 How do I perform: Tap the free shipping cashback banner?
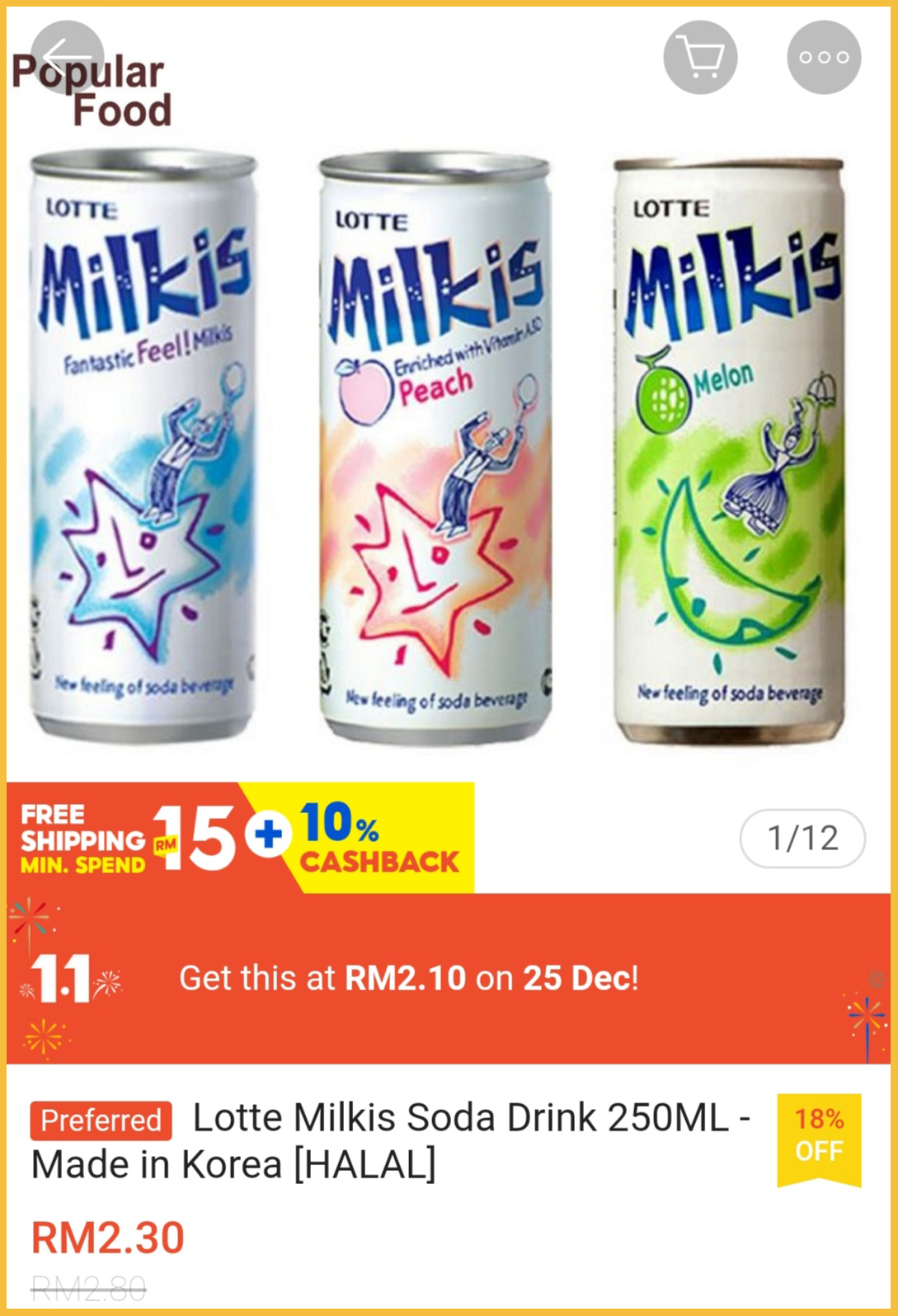(x=241, y=838)
